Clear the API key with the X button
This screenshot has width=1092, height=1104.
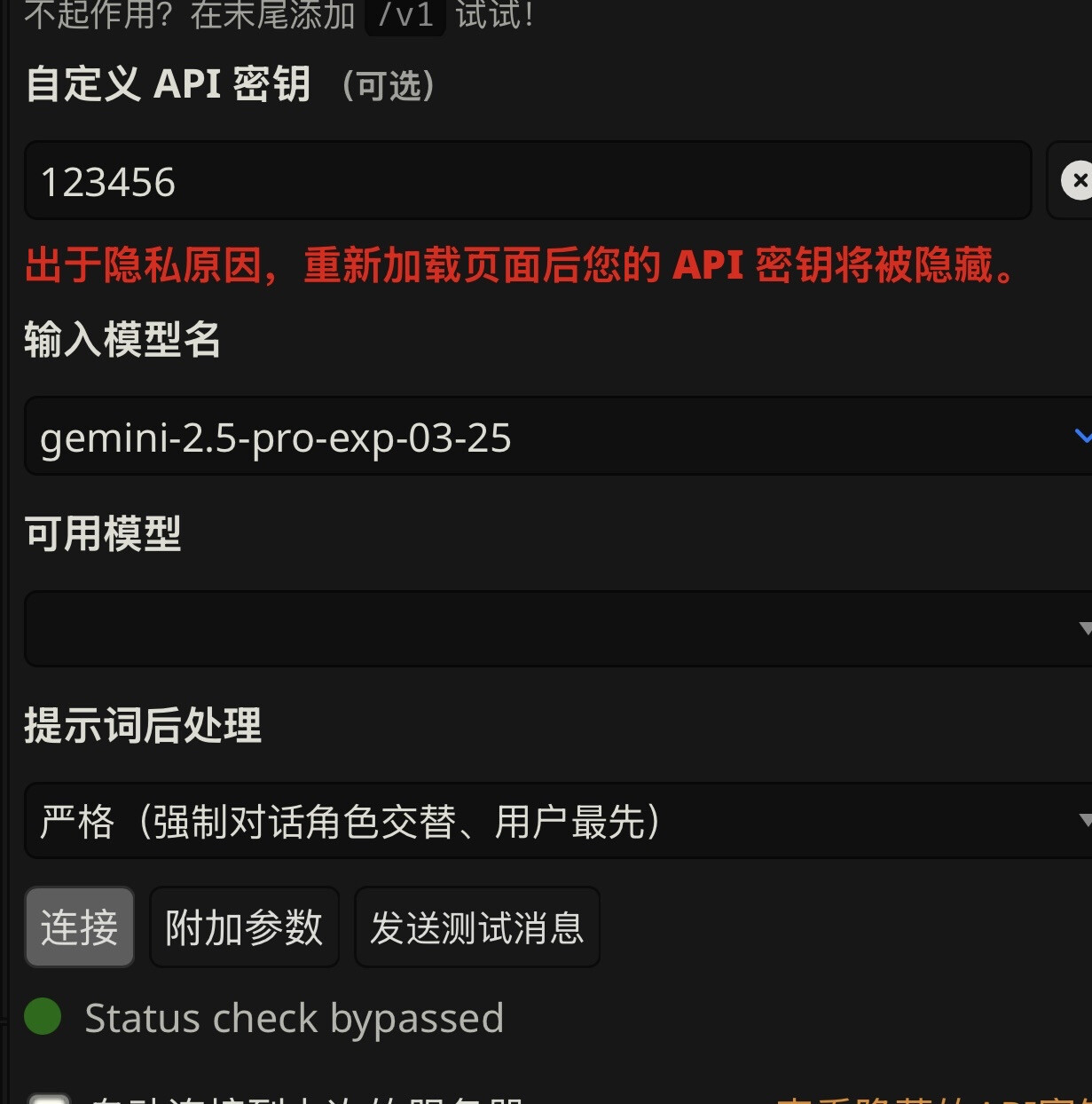click(1077, 181)
